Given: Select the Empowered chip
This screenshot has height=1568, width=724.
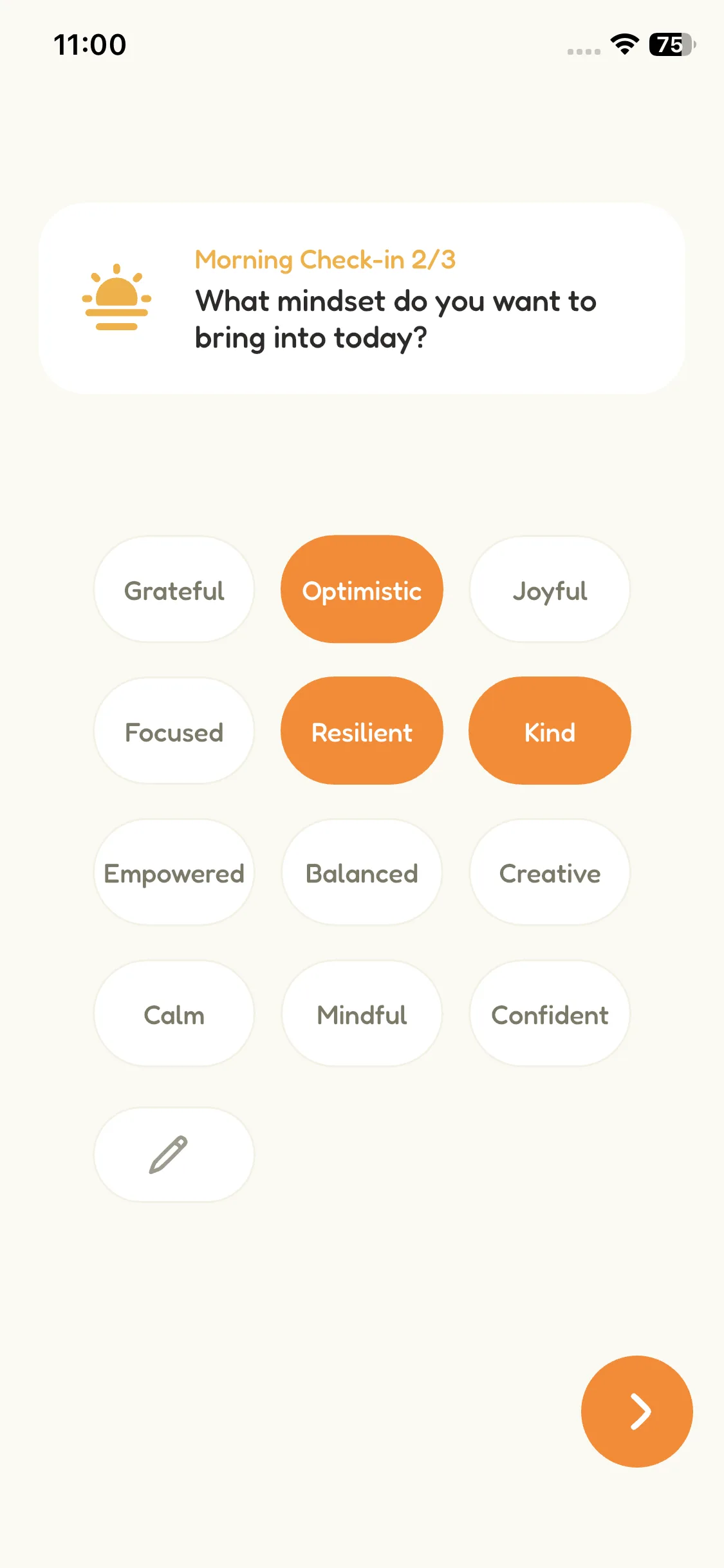Looking at the screenshot, I should coord(174,873).
